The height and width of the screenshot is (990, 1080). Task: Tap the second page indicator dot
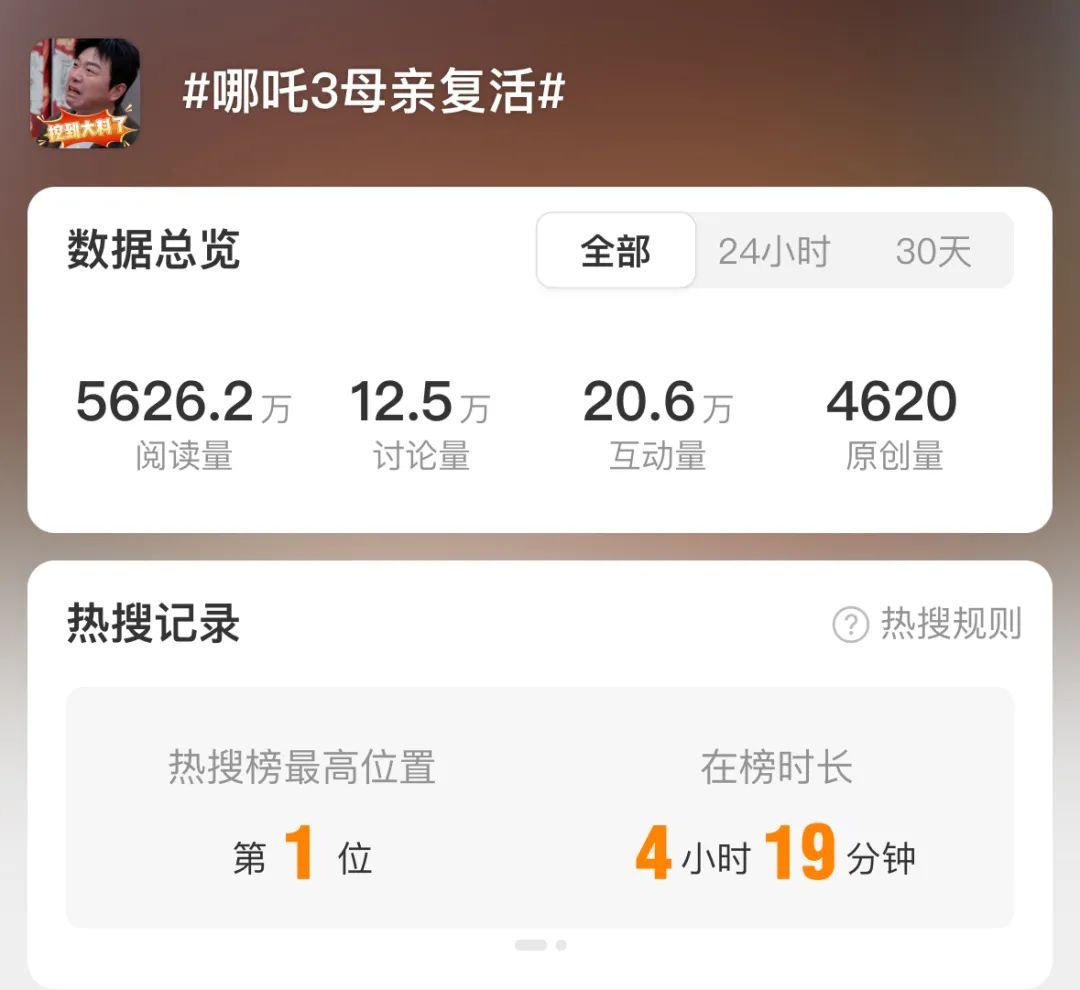[x=561, y=945]
